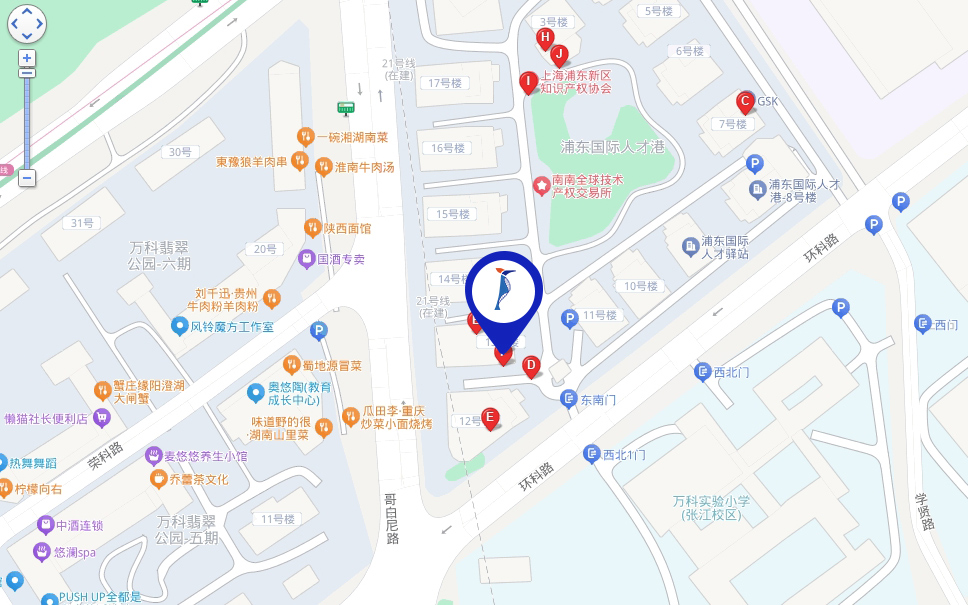Select red marker E at 12号楼
Screen dimensions: 970x605
pos(489,417)
